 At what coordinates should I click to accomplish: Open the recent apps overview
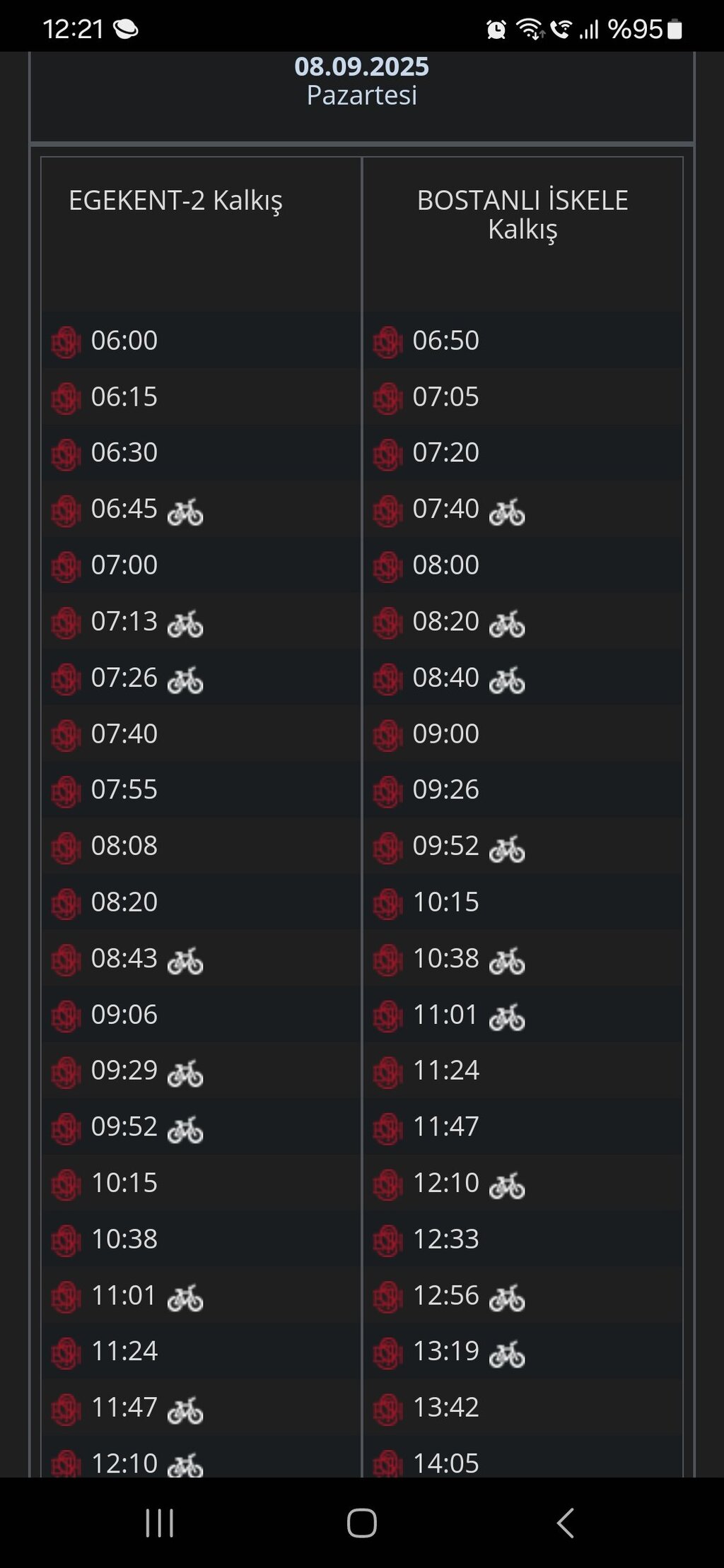click(159, 1523)
